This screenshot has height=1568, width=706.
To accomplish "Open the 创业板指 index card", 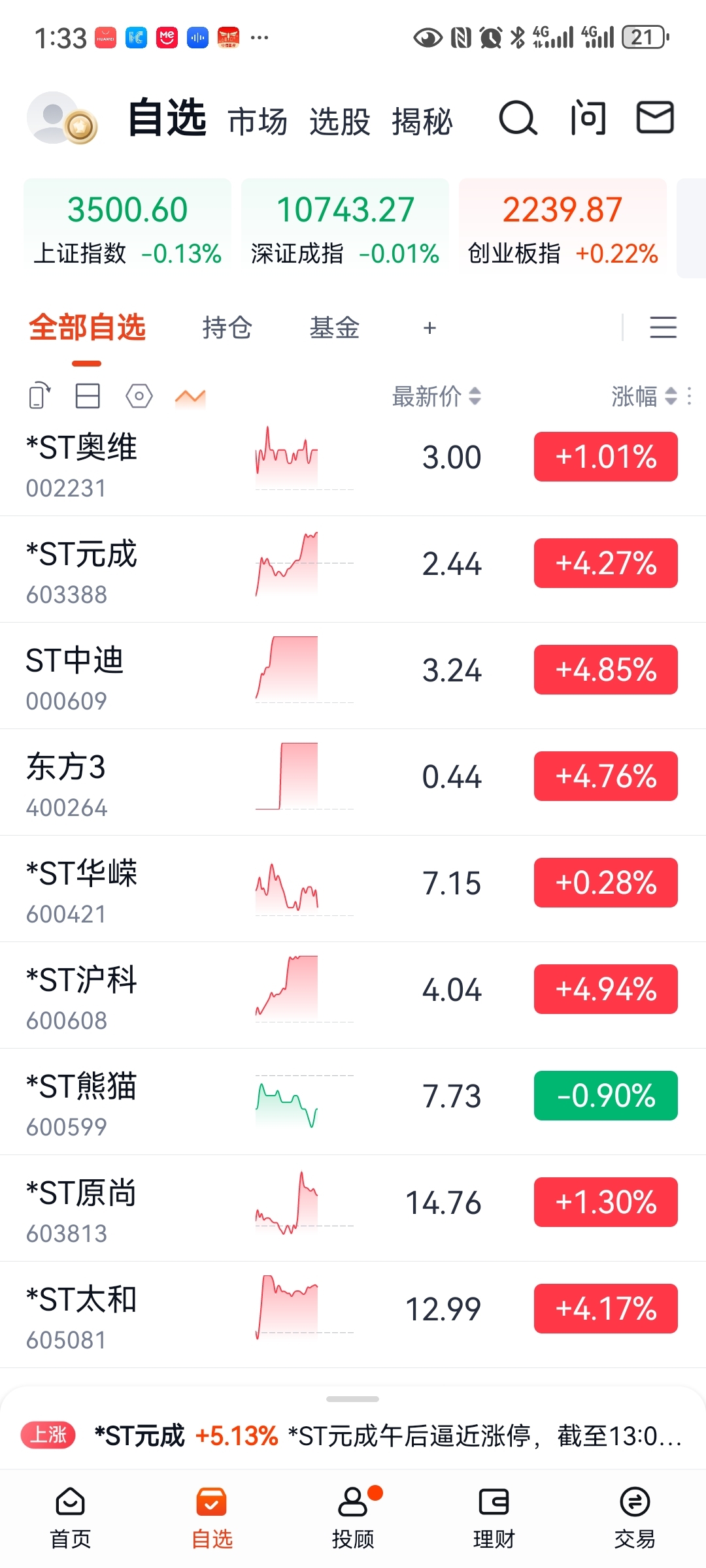I will point(563,229).
